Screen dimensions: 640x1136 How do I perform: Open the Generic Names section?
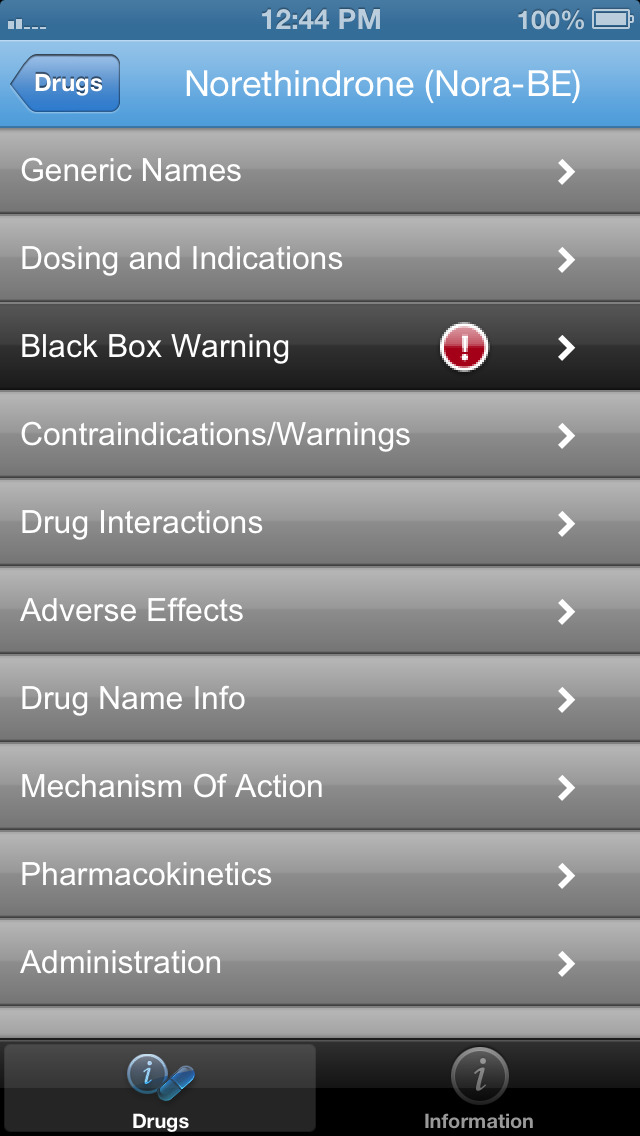[320, 171]
